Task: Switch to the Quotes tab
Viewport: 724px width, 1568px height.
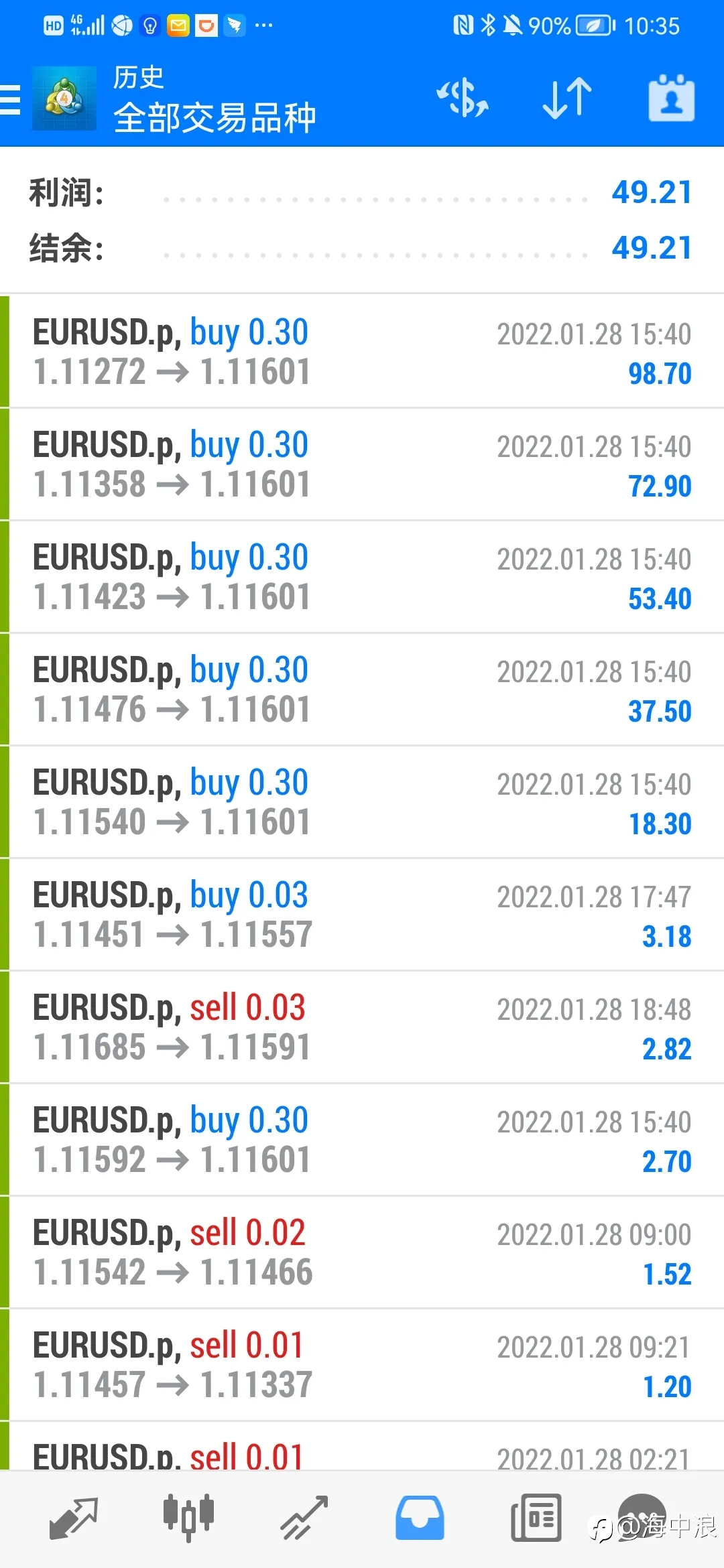Action: [74, 1517]
